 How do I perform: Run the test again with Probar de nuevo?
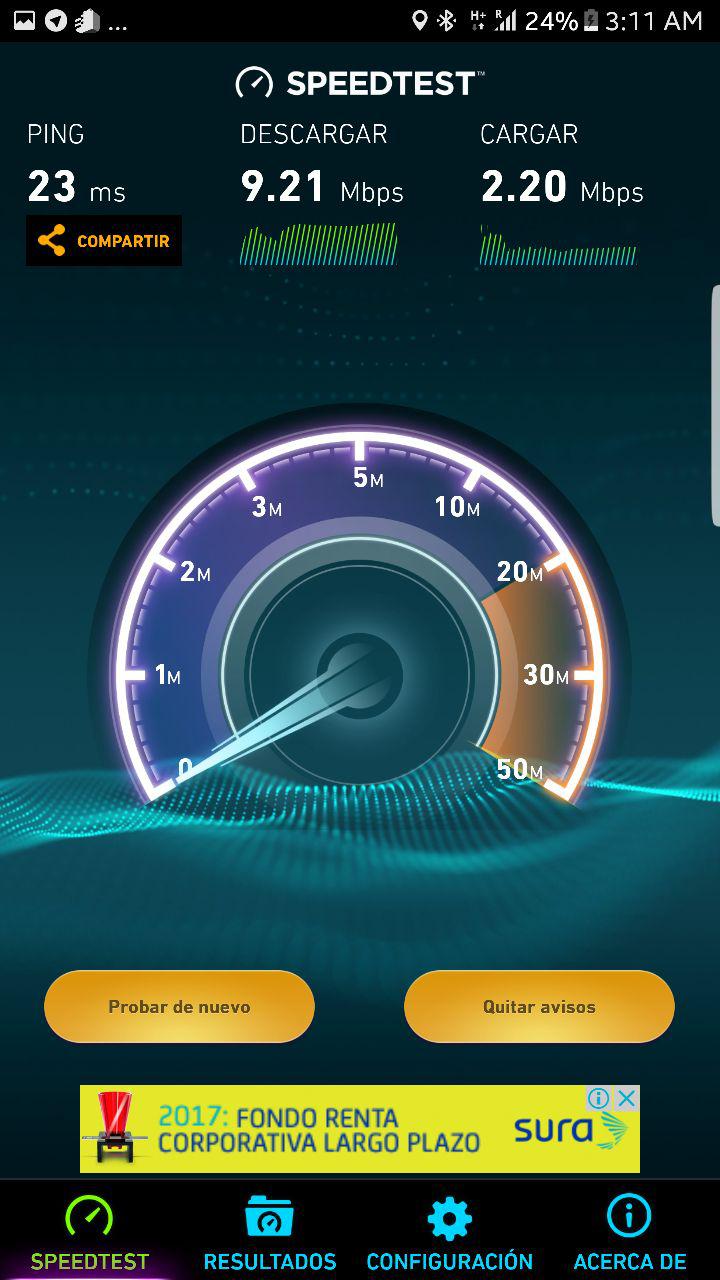179,1007
